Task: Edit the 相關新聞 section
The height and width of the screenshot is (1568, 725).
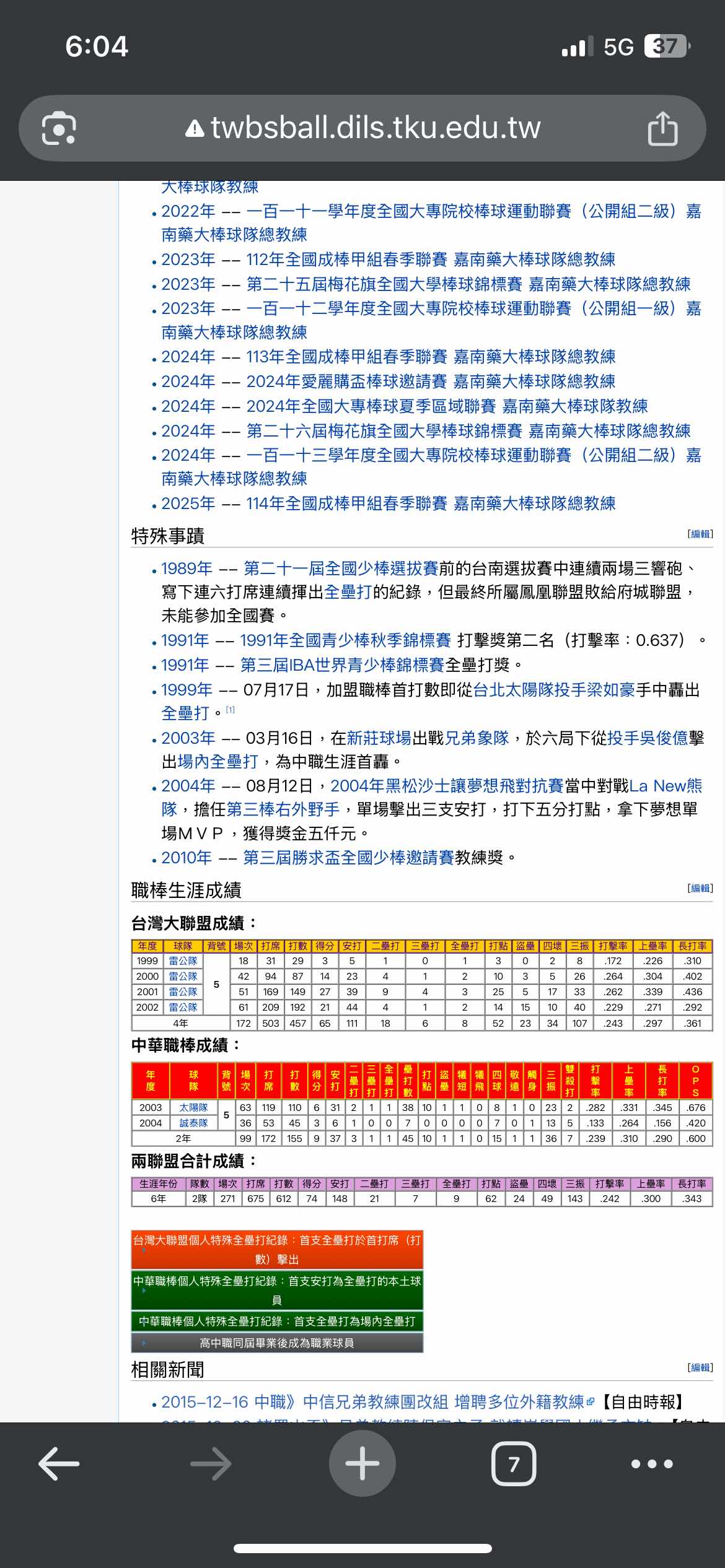Action: coord(700,1367)
